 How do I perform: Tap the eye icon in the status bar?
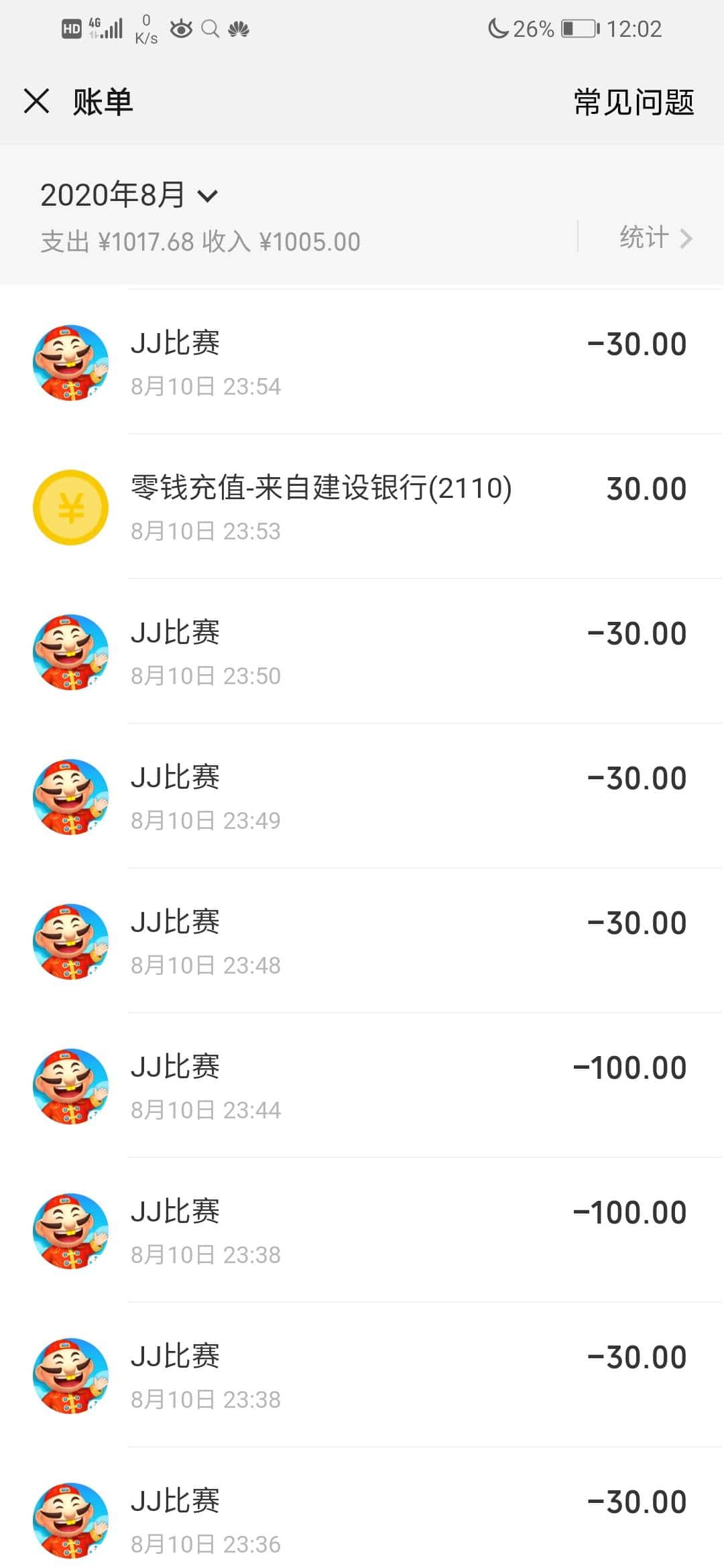coord(180,28)
